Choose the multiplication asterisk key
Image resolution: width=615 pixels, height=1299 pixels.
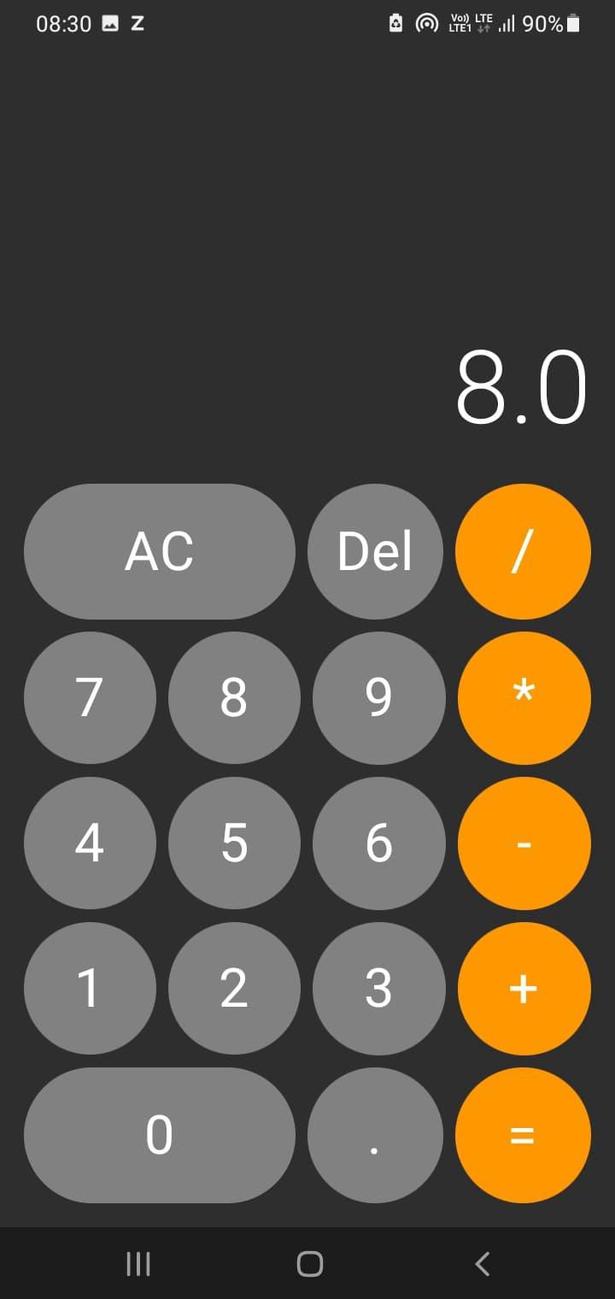(523, 697)
